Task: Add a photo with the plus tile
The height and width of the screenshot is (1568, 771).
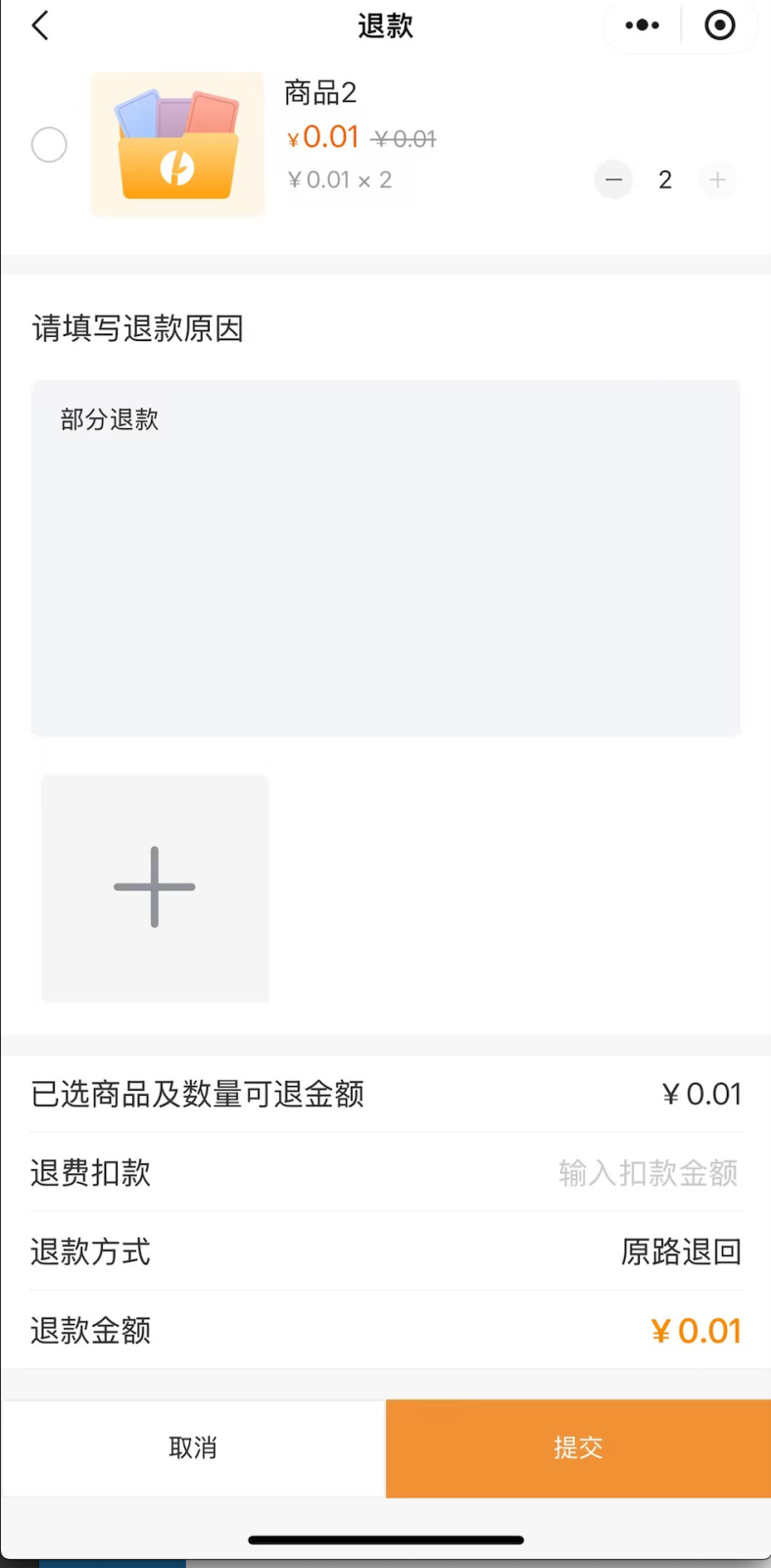Action: pyautogui.click(x=155, y=888)
